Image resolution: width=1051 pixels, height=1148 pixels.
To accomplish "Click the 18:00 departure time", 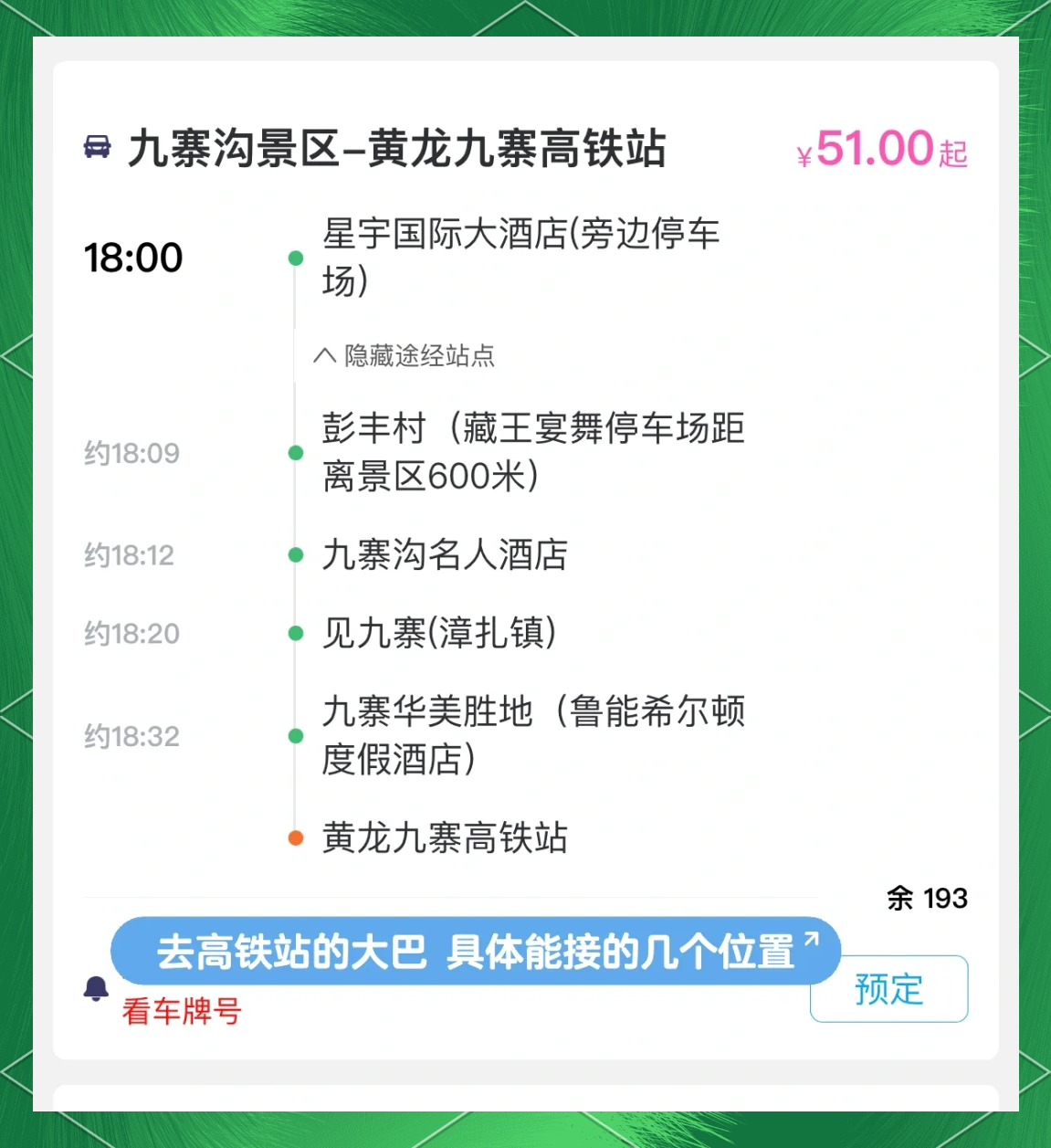I will click(x=133, y=258).
